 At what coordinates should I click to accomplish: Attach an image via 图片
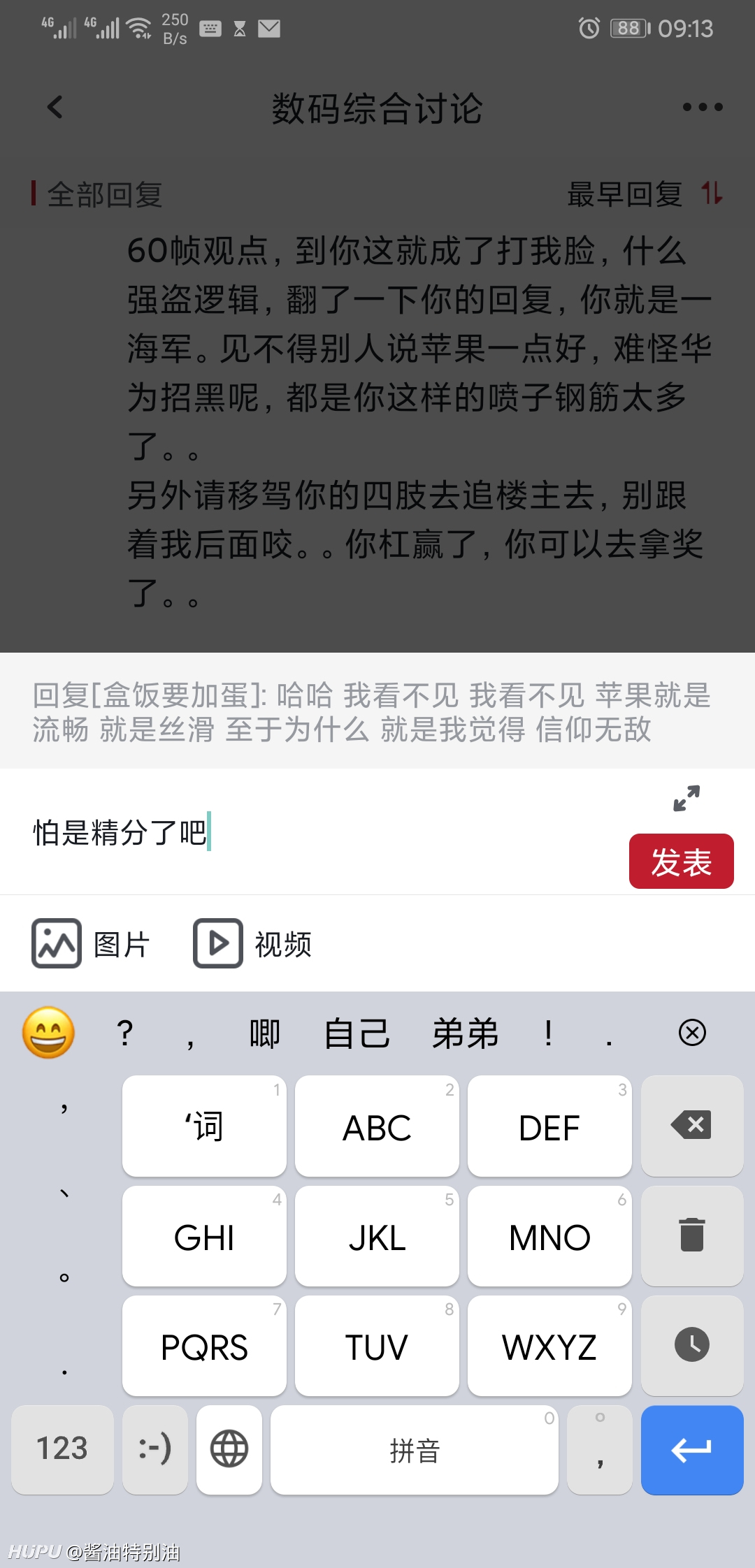point(91,943)
